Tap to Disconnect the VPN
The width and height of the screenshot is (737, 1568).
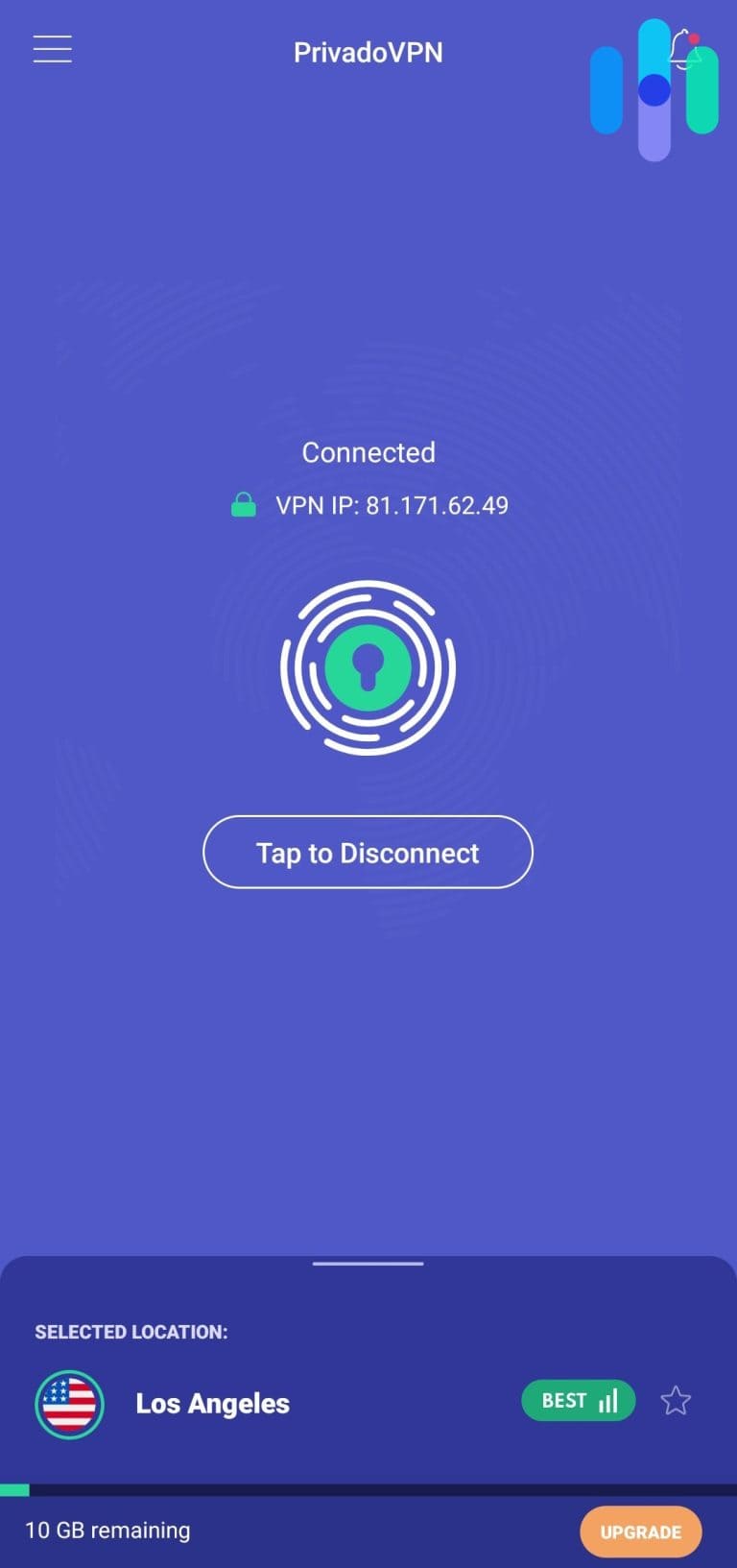click(368, 853)
